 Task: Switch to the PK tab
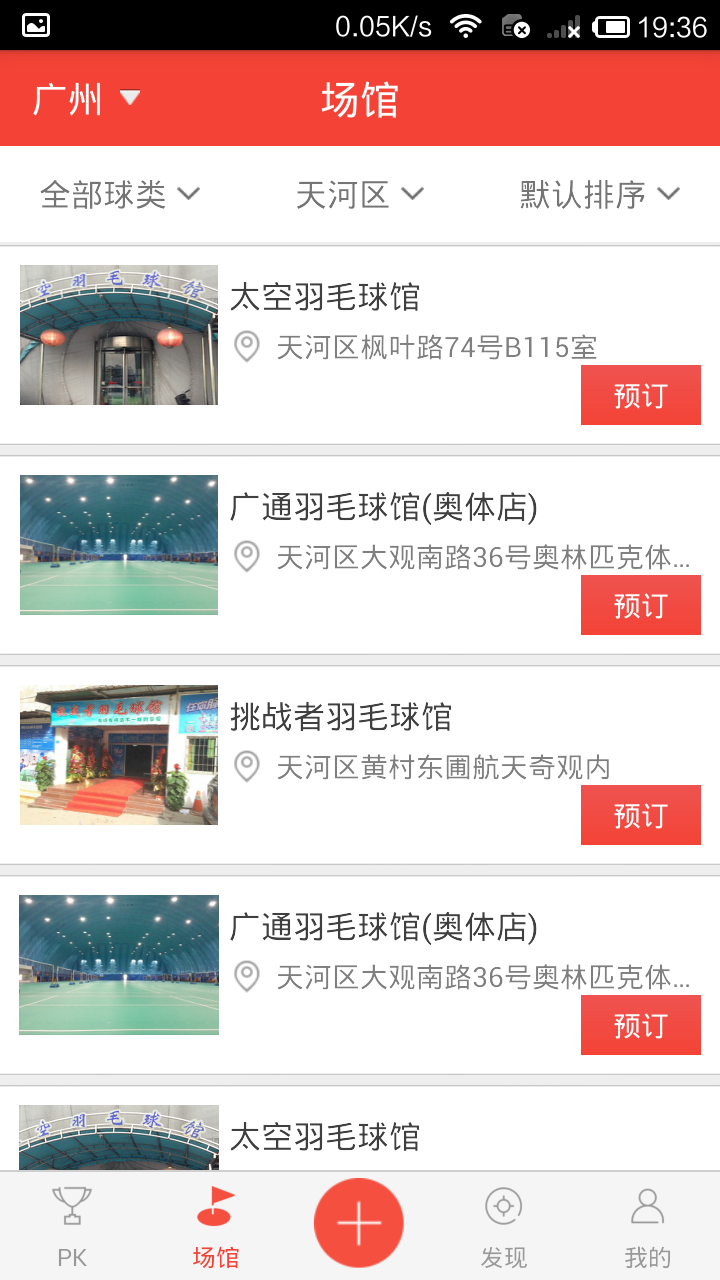[x=72, y=1226]
